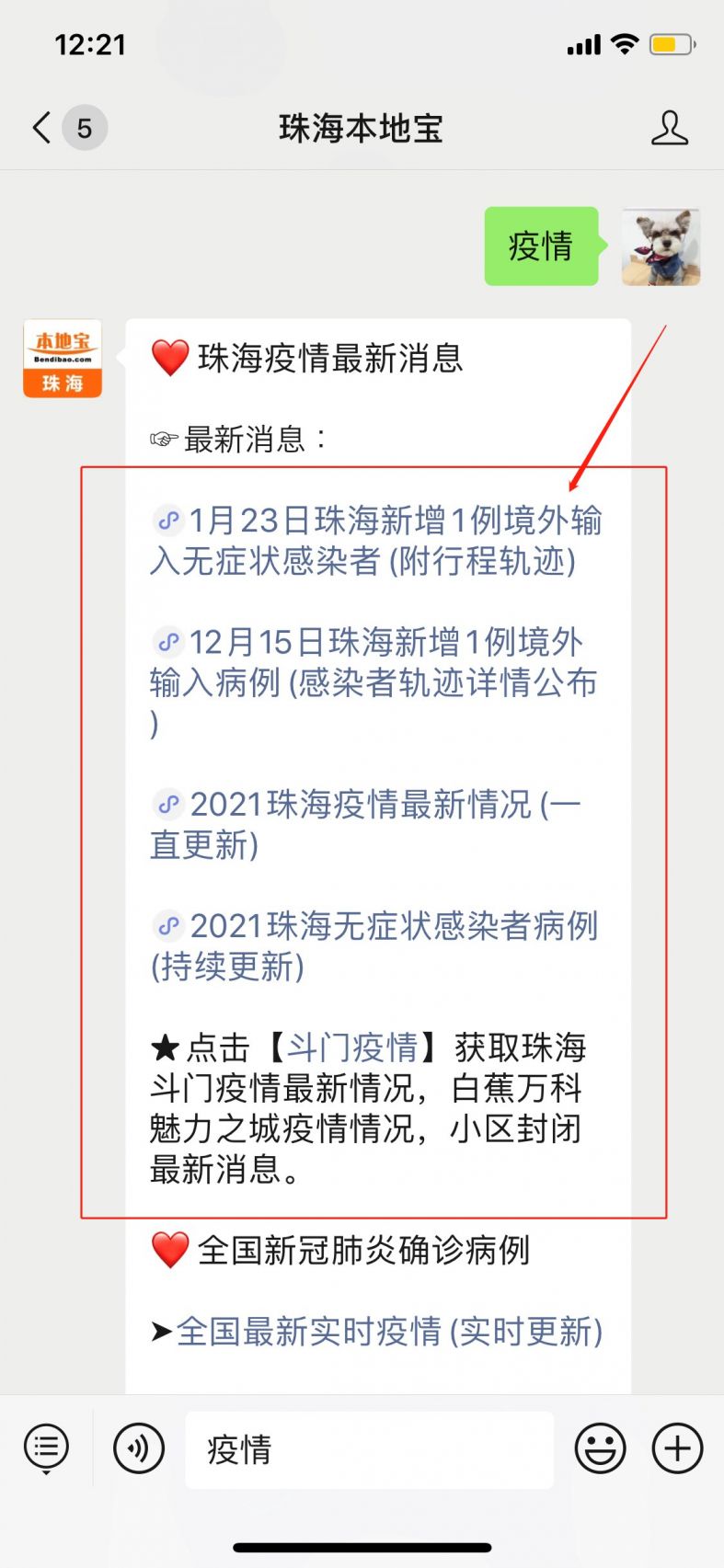
Task: Open the 珠海本地宝 account profile
Action: click(x=669, y=129)
